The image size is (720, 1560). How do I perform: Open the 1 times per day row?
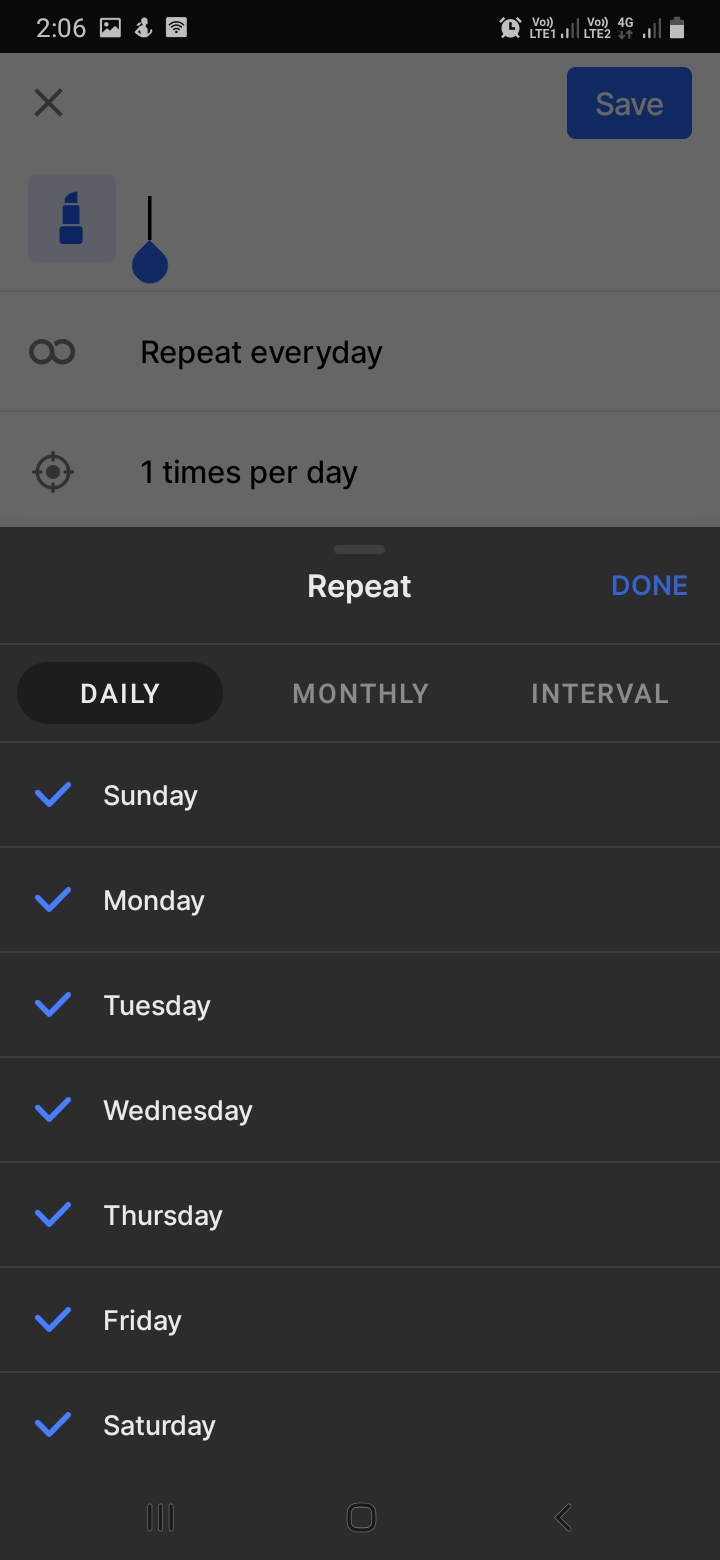(360, 471)
